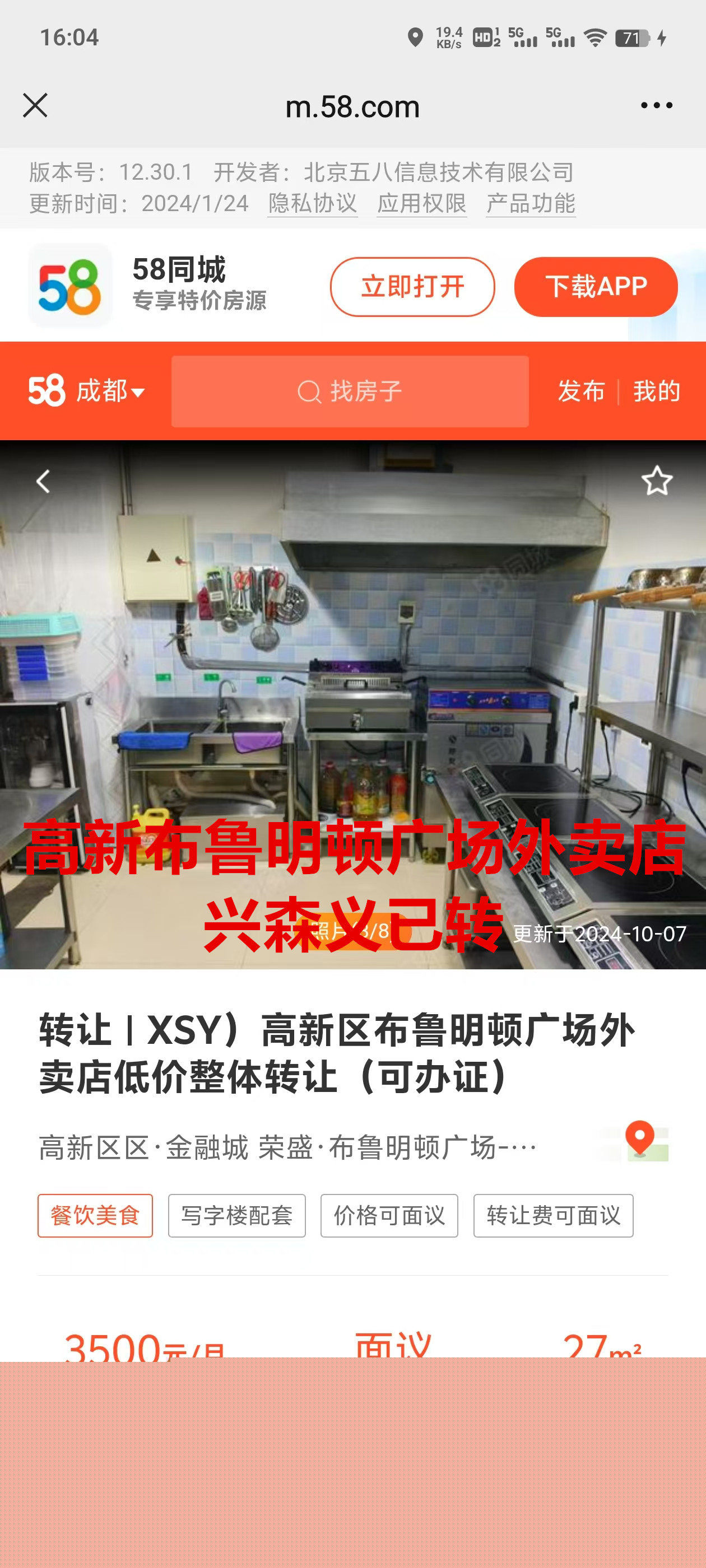706x1568 pixels.
Task: View the 产品功能 link
Action: point(531,203)
